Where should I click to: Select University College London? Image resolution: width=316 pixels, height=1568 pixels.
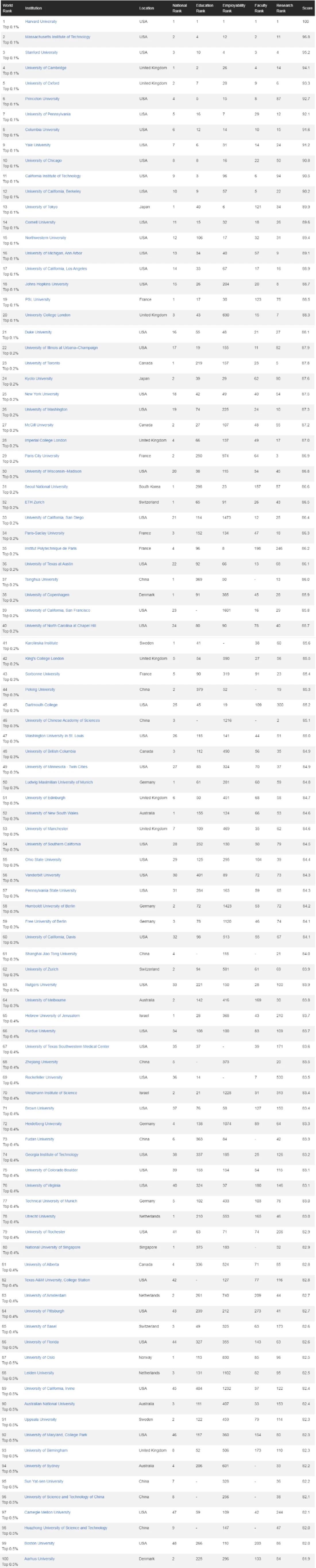(x=47, y=315)
